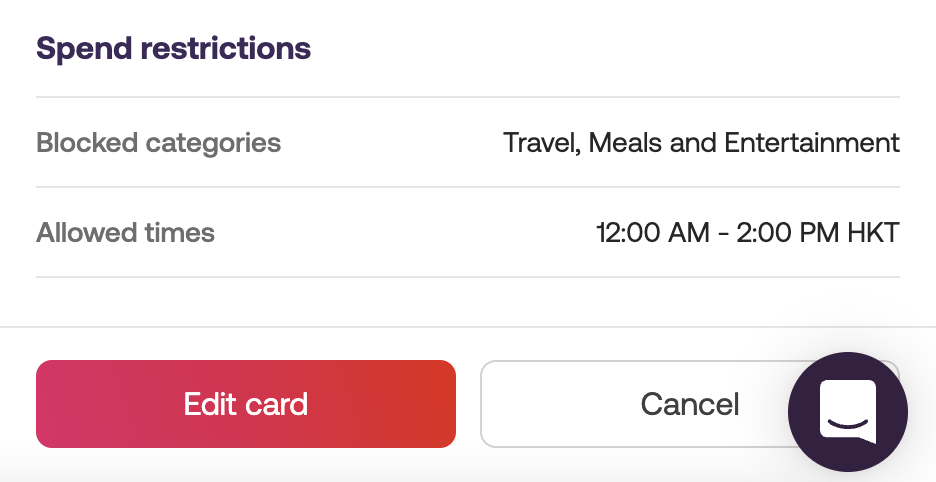
Task: Tap the Edit card button
Action: point(246,404)
